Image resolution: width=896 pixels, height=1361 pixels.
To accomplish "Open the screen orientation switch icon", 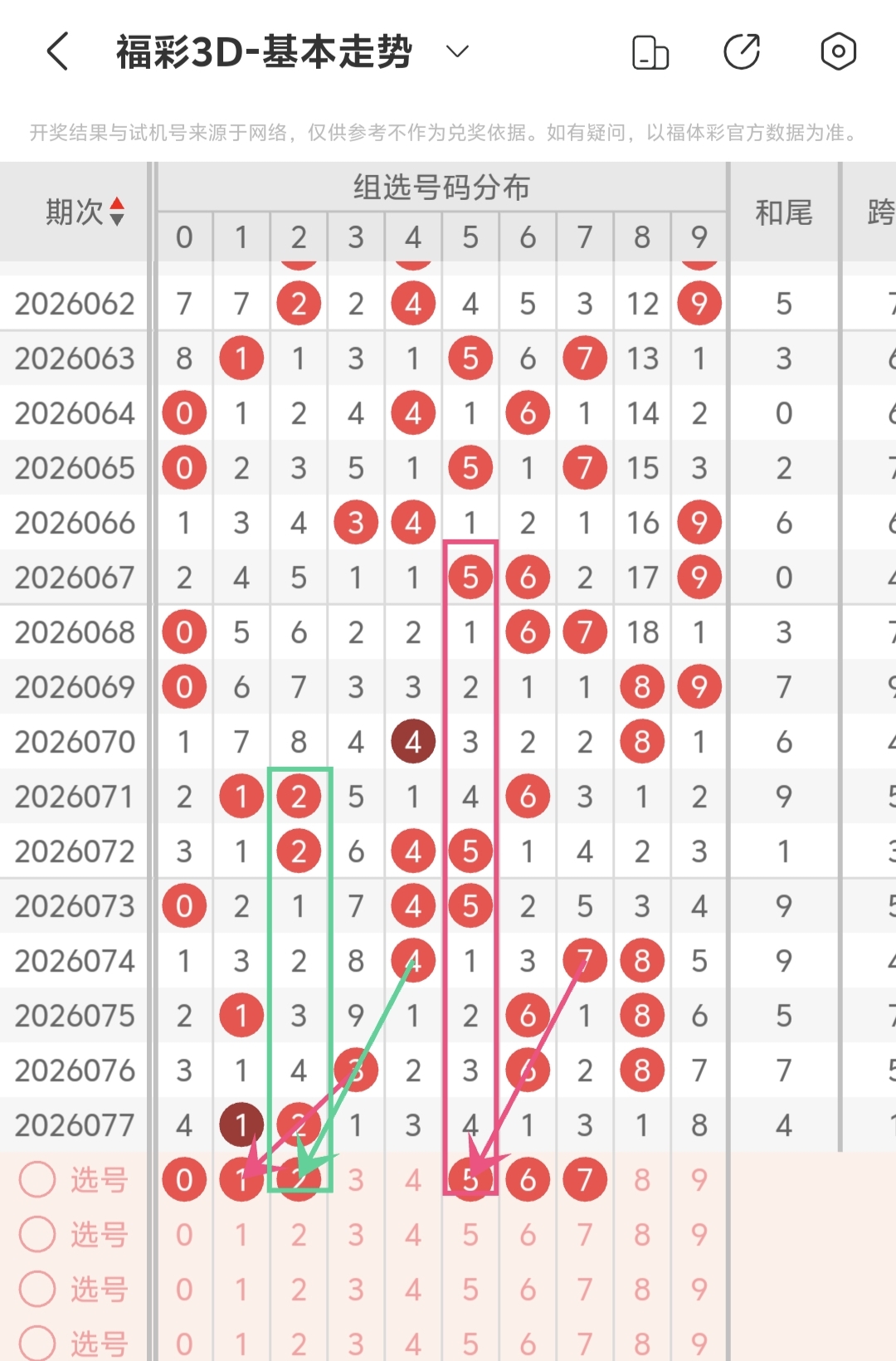I will (650, 52).
